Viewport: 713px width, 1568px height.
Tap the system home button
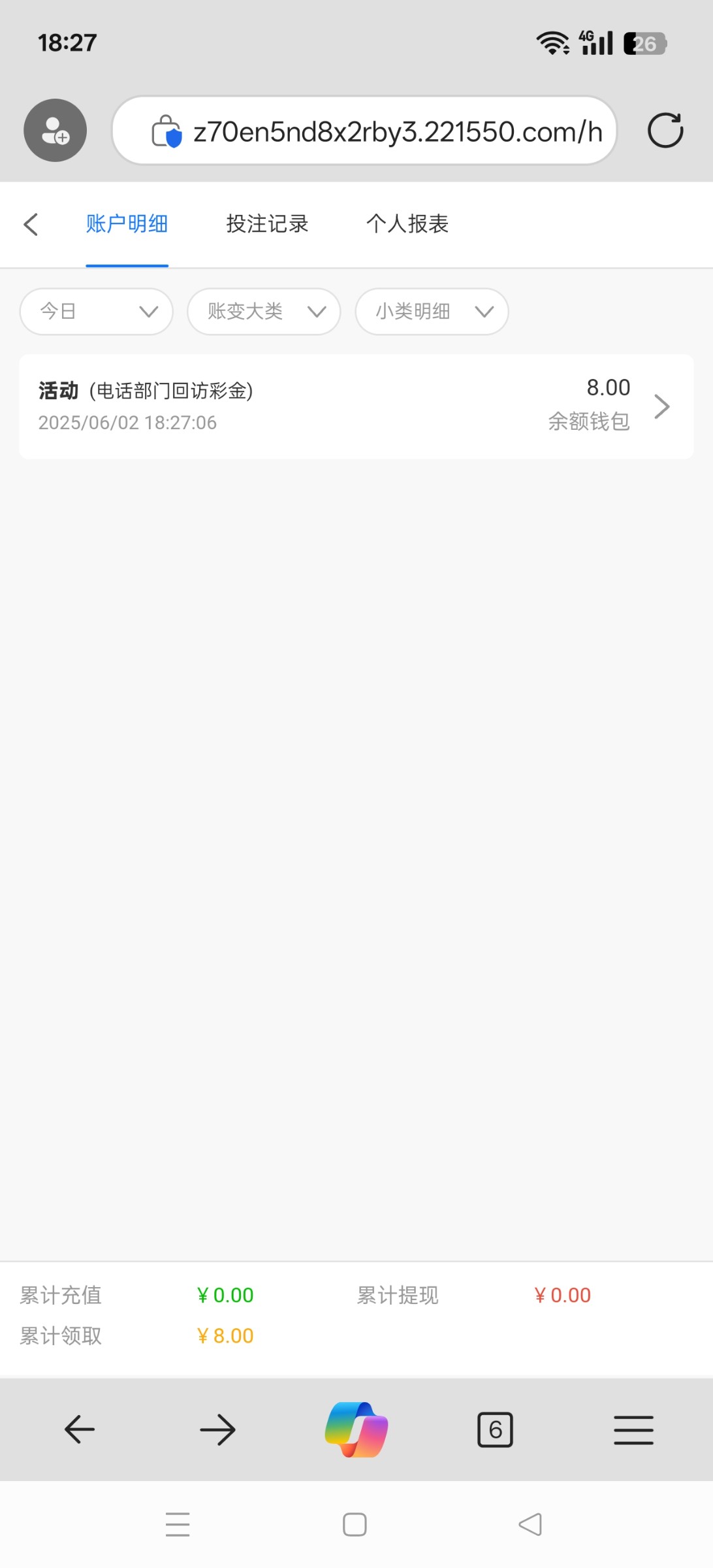[355, 1525]
